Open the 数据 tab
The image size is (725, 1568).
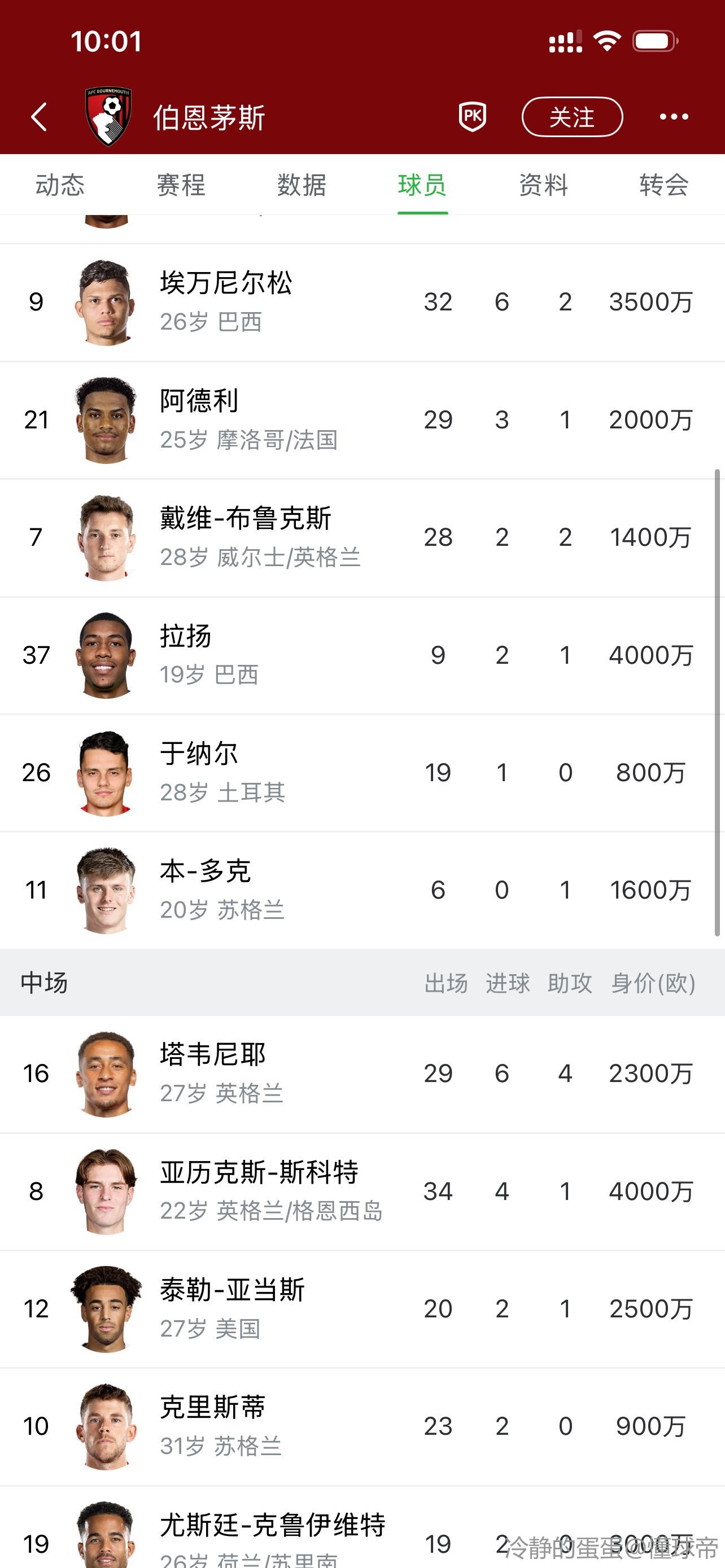[x=302, y=185]
